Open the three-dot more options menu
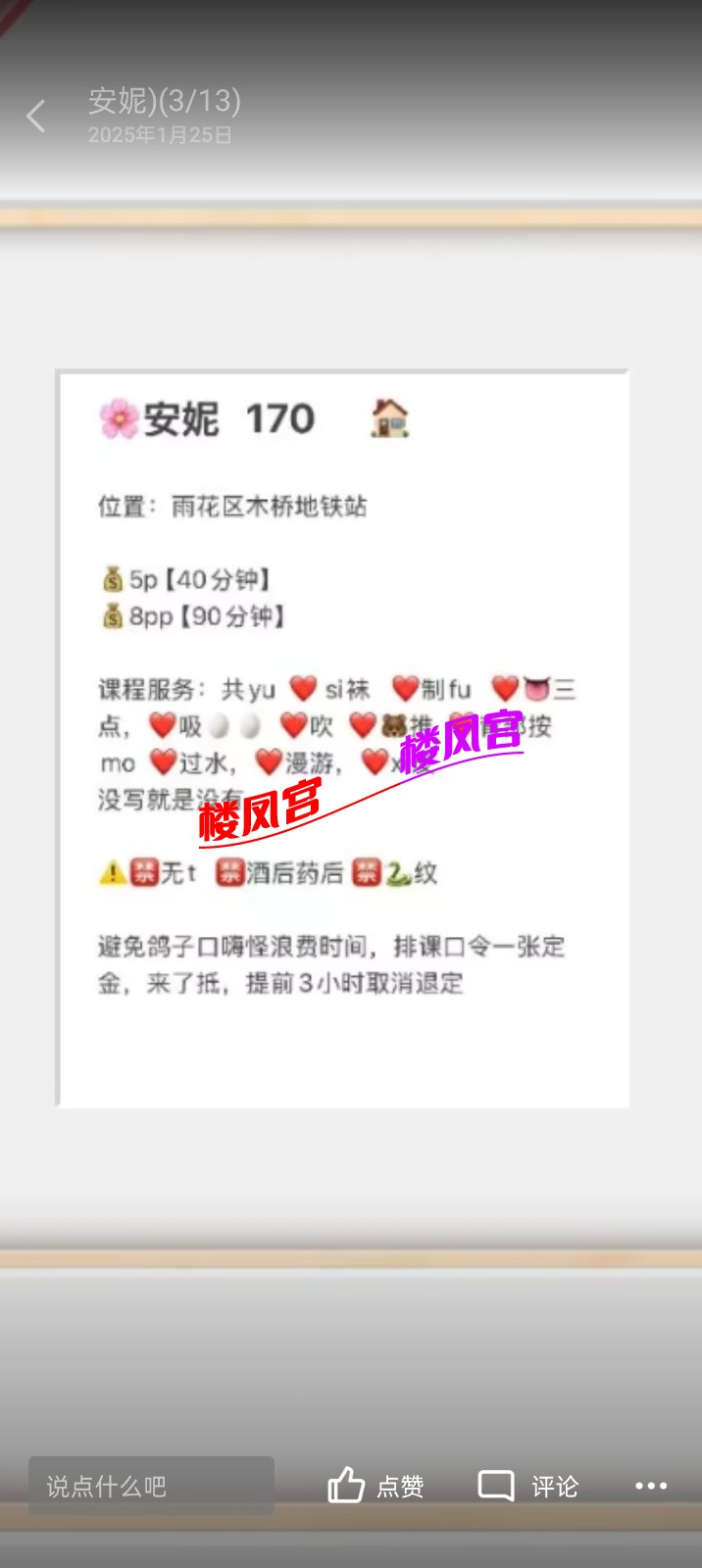This screenshot has height=1568, width=702. click(x=651, y=1486)
